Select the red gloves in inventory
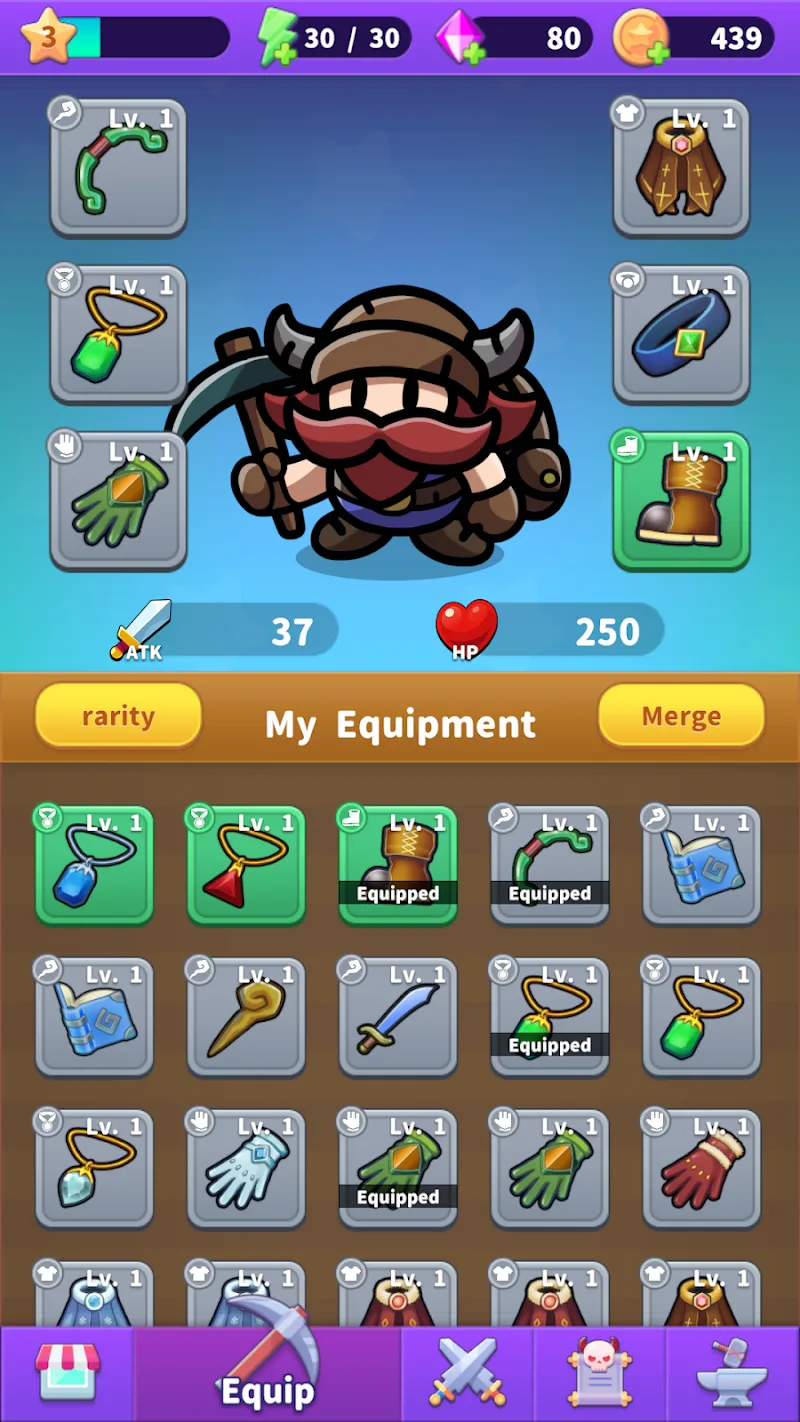 [702, 1170]
